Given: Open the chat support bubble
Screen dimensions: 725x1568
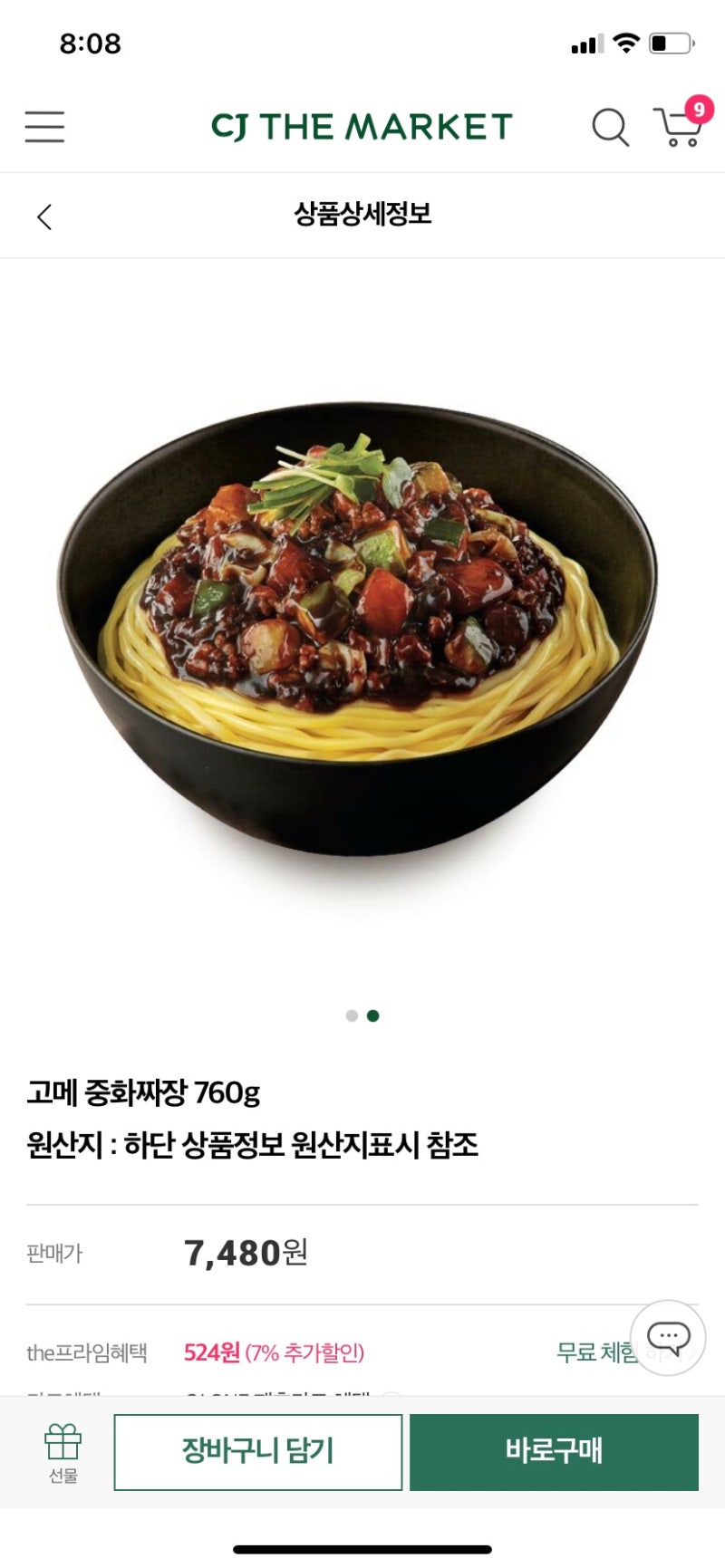Looking at the screenshot, I should [x=668, y=1336].
